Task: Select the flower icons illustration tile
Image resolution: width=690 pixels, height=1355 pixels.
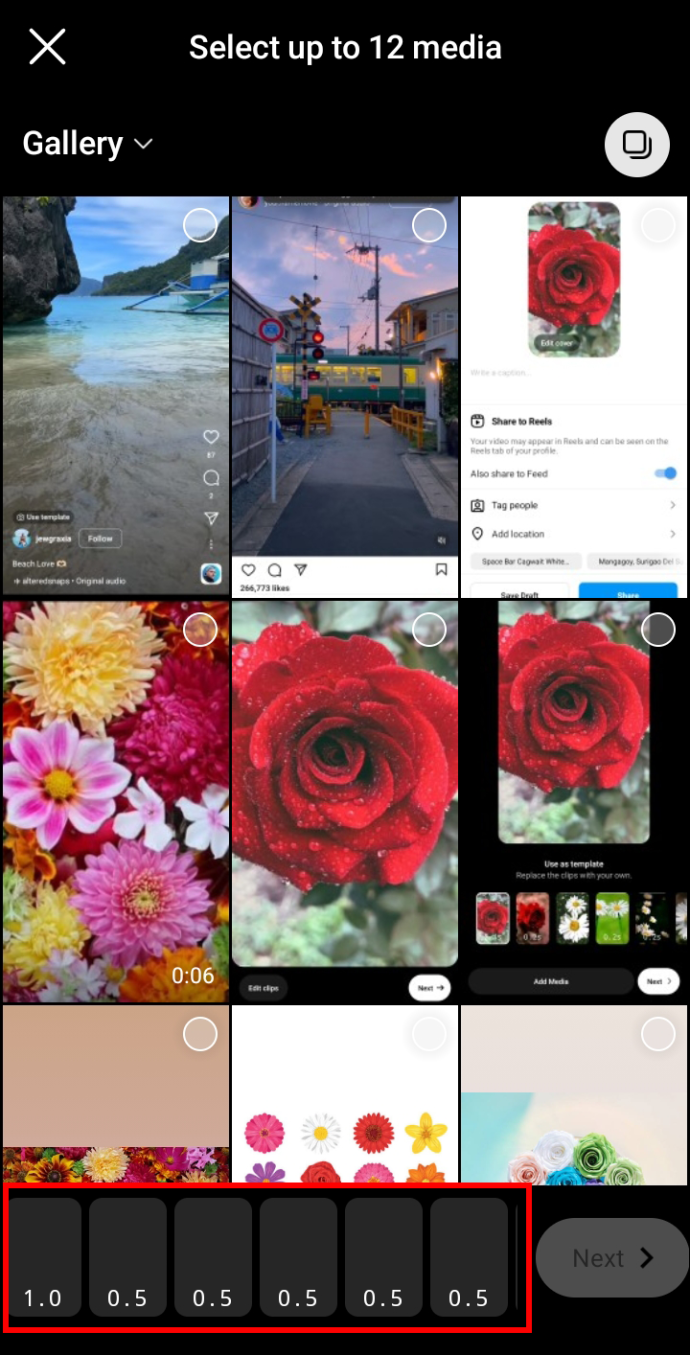Action: 345,1092
